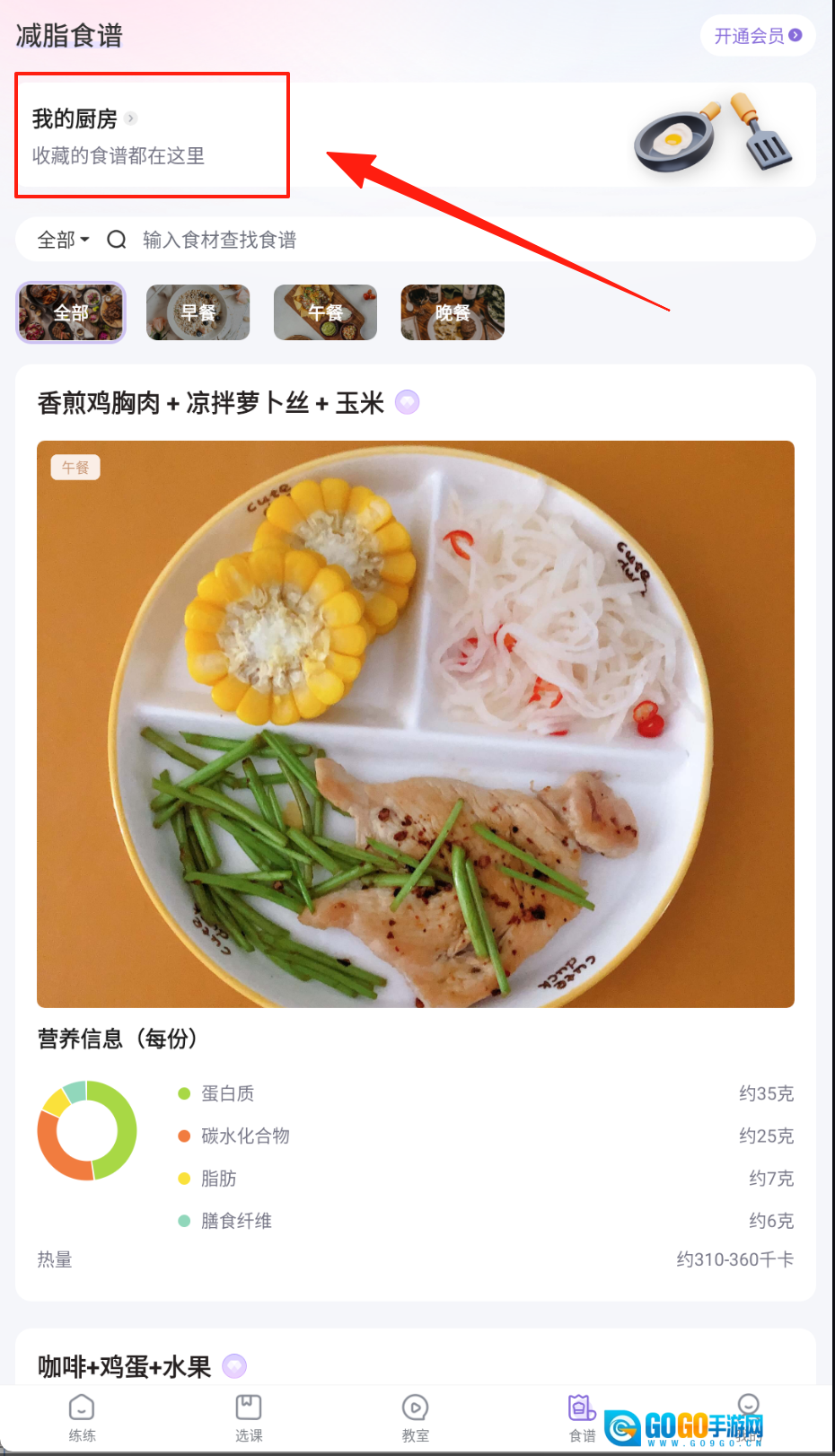Go to the 练练 tab
The height and width of the screenshot is (1456, 835).
[x=82, y=1417]
